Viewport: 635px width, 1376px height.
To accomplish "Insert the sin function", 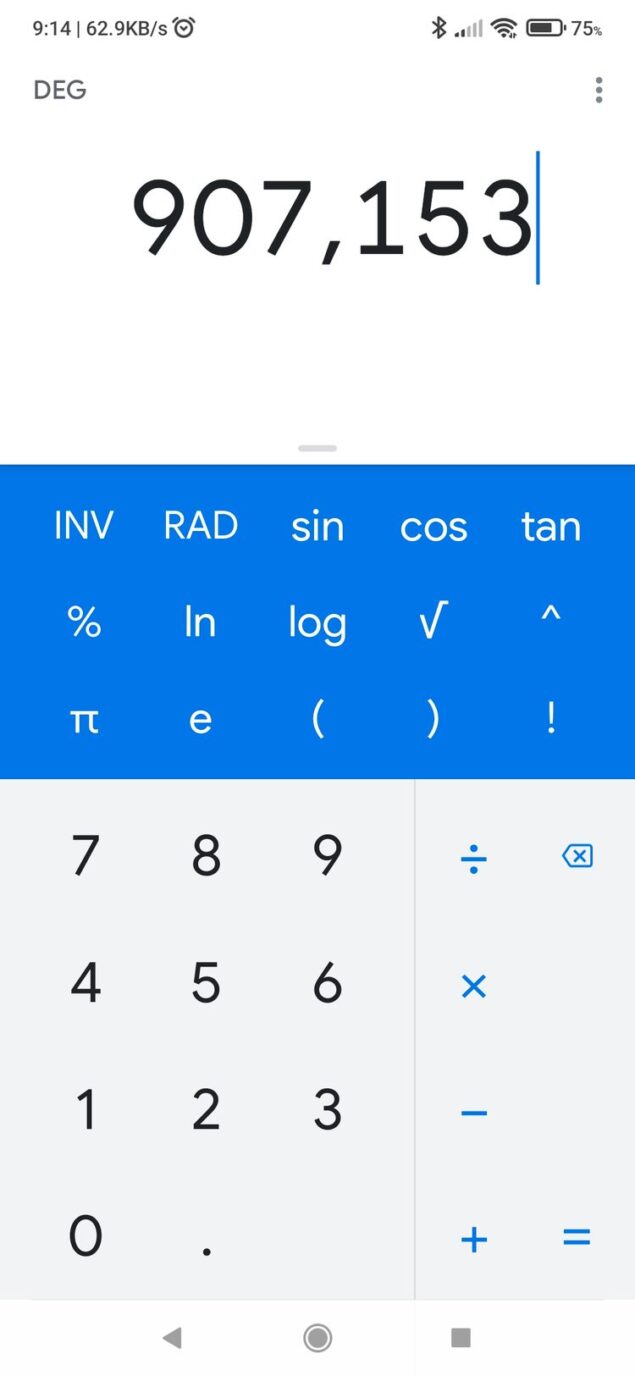I will (x=317, y=527).
